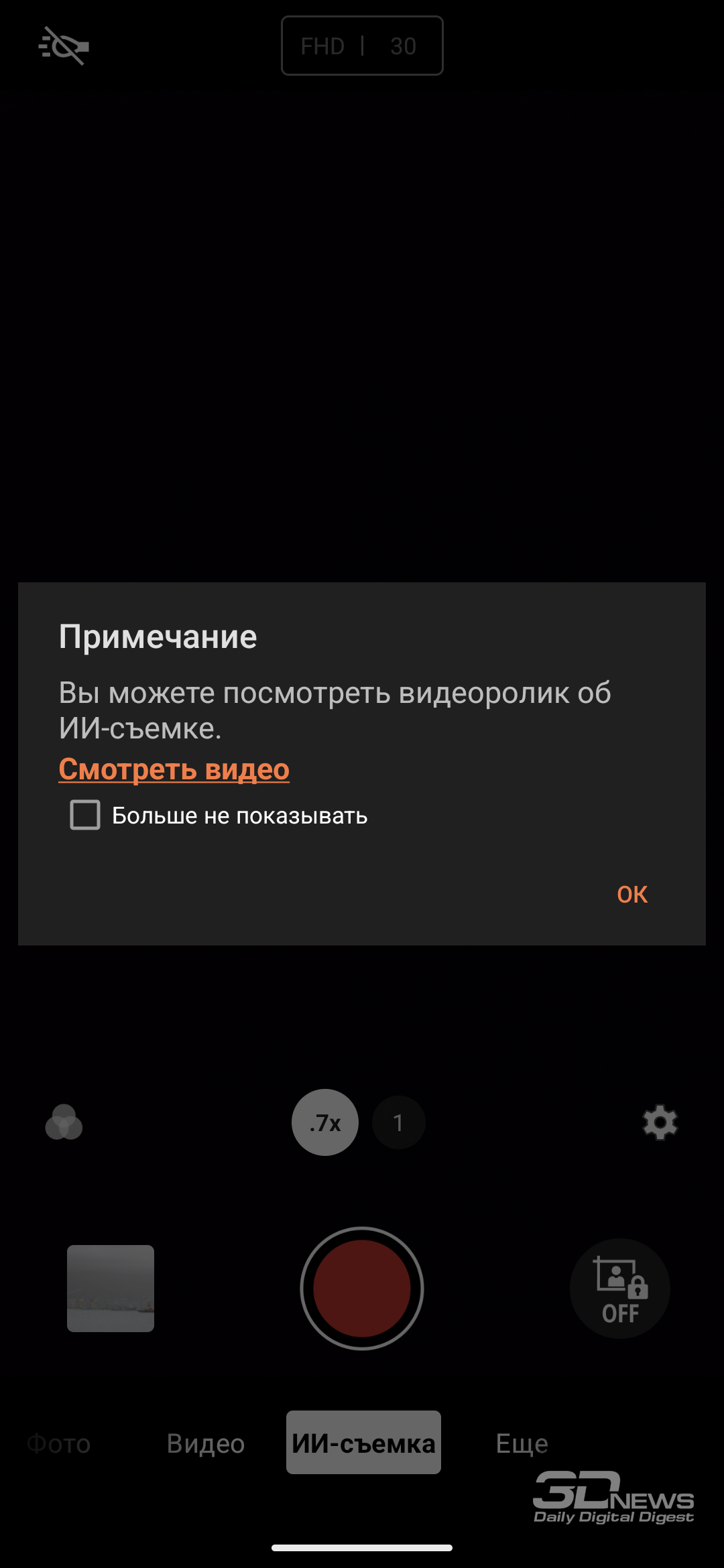Screen dimensions: 724x1568
Task: Switch to the Видео mode
Action: point(206,1443)
